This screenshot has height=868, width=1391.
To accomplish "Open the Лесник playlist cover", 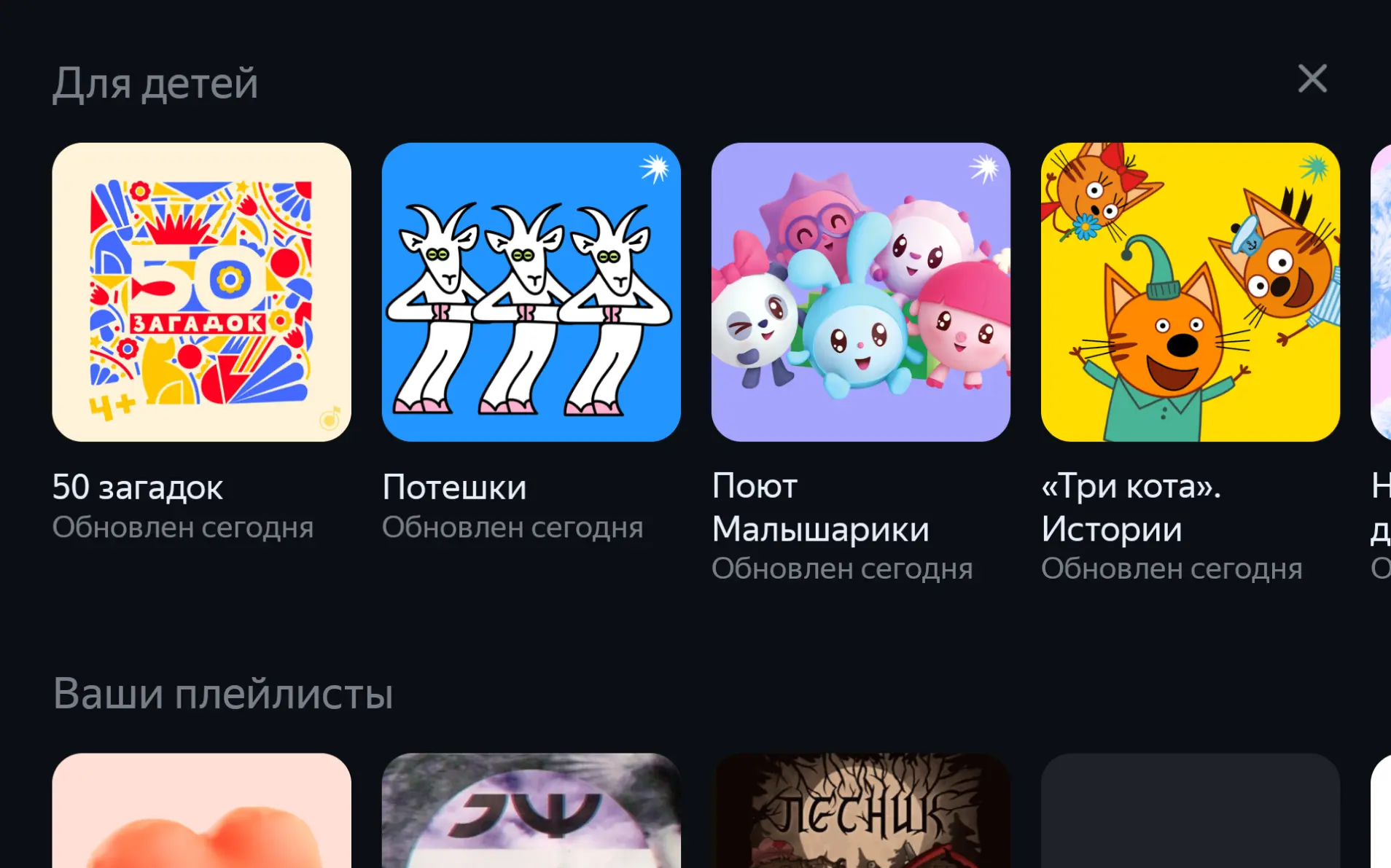I will click(860, 810).
